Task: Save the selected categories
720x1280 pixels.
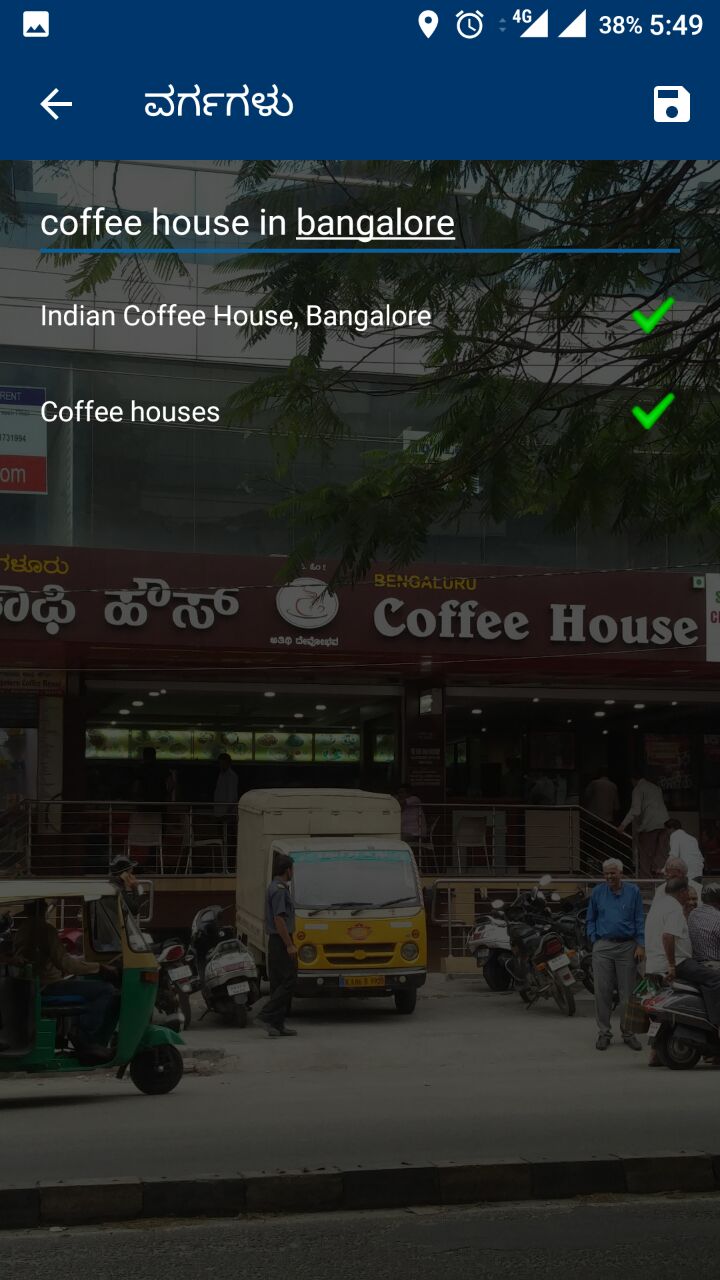Action: coord(671,104)
